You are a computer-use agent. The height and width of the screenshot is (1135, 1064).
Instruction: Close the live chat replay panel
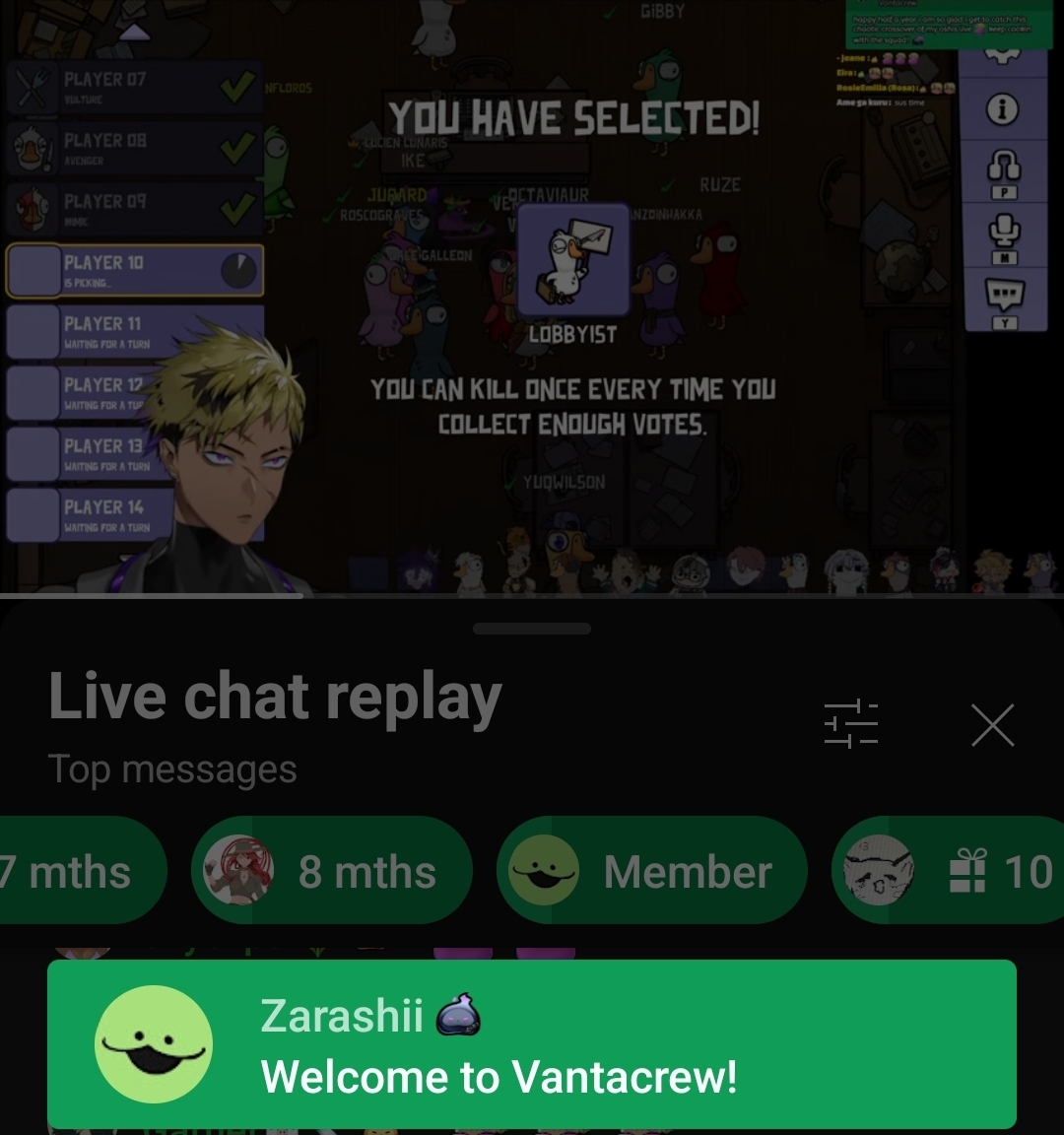(x=992, y=726)
